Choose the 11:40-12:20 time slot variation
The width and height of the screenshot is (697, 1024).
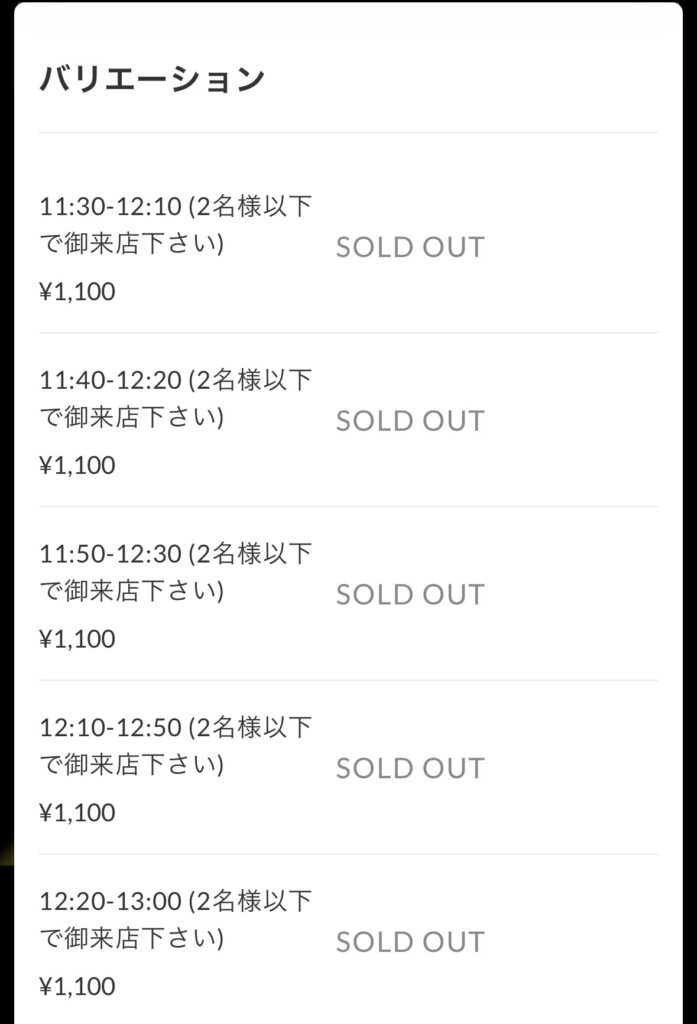tap(348, 421)
